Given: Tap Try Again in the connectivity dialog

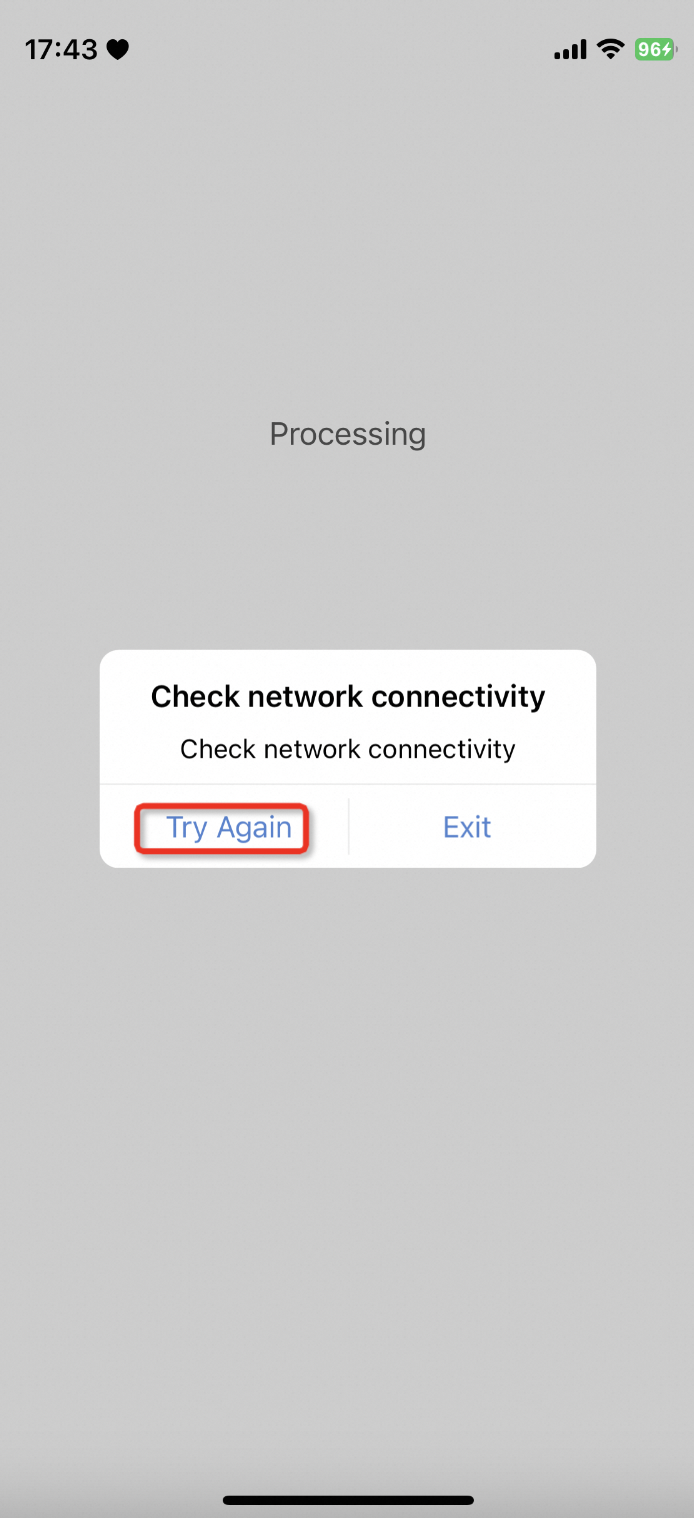Looking at the screenshot, I should (x=227, y=828).
